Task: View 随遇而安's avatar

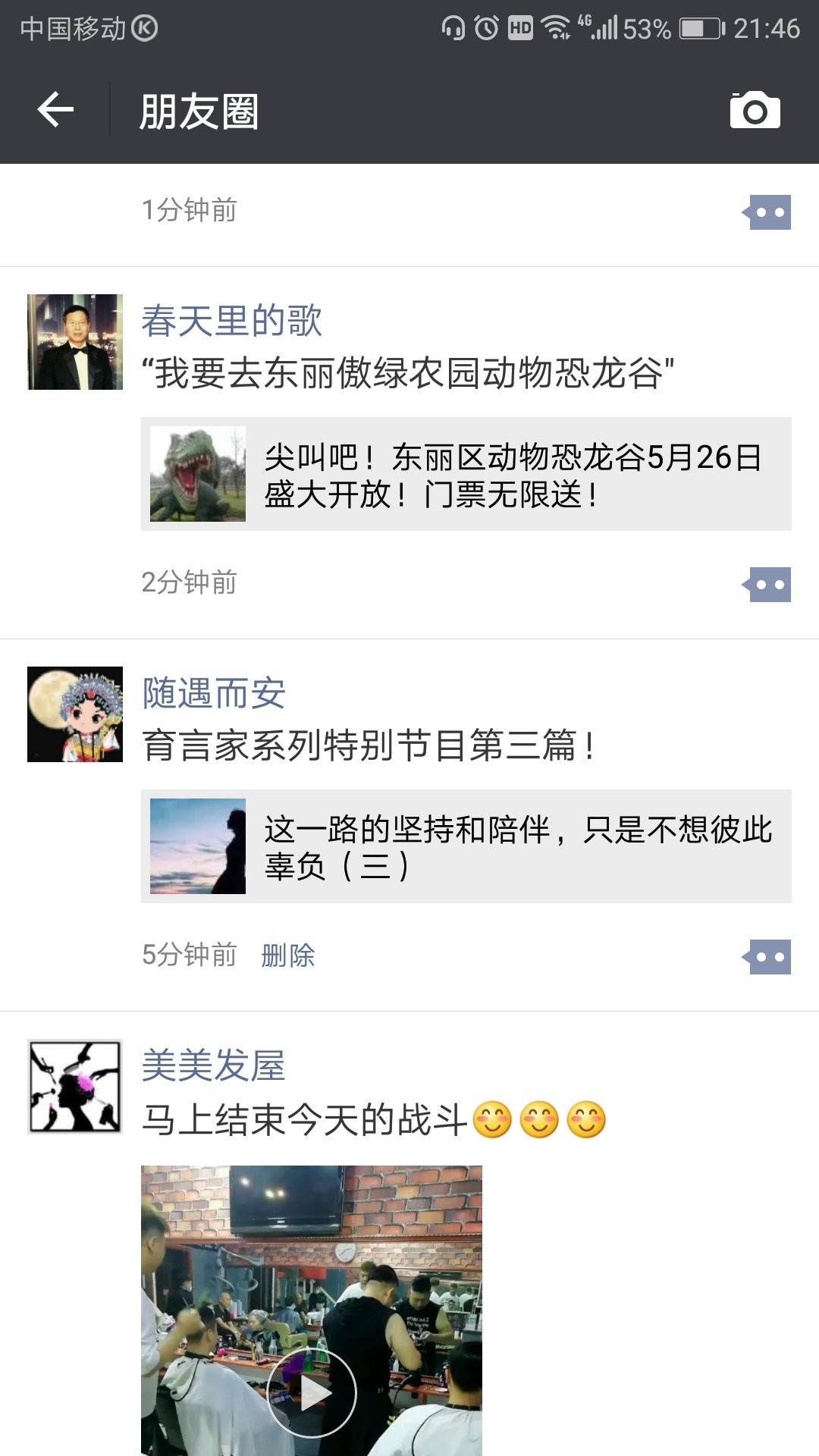Action: [75, 714]
